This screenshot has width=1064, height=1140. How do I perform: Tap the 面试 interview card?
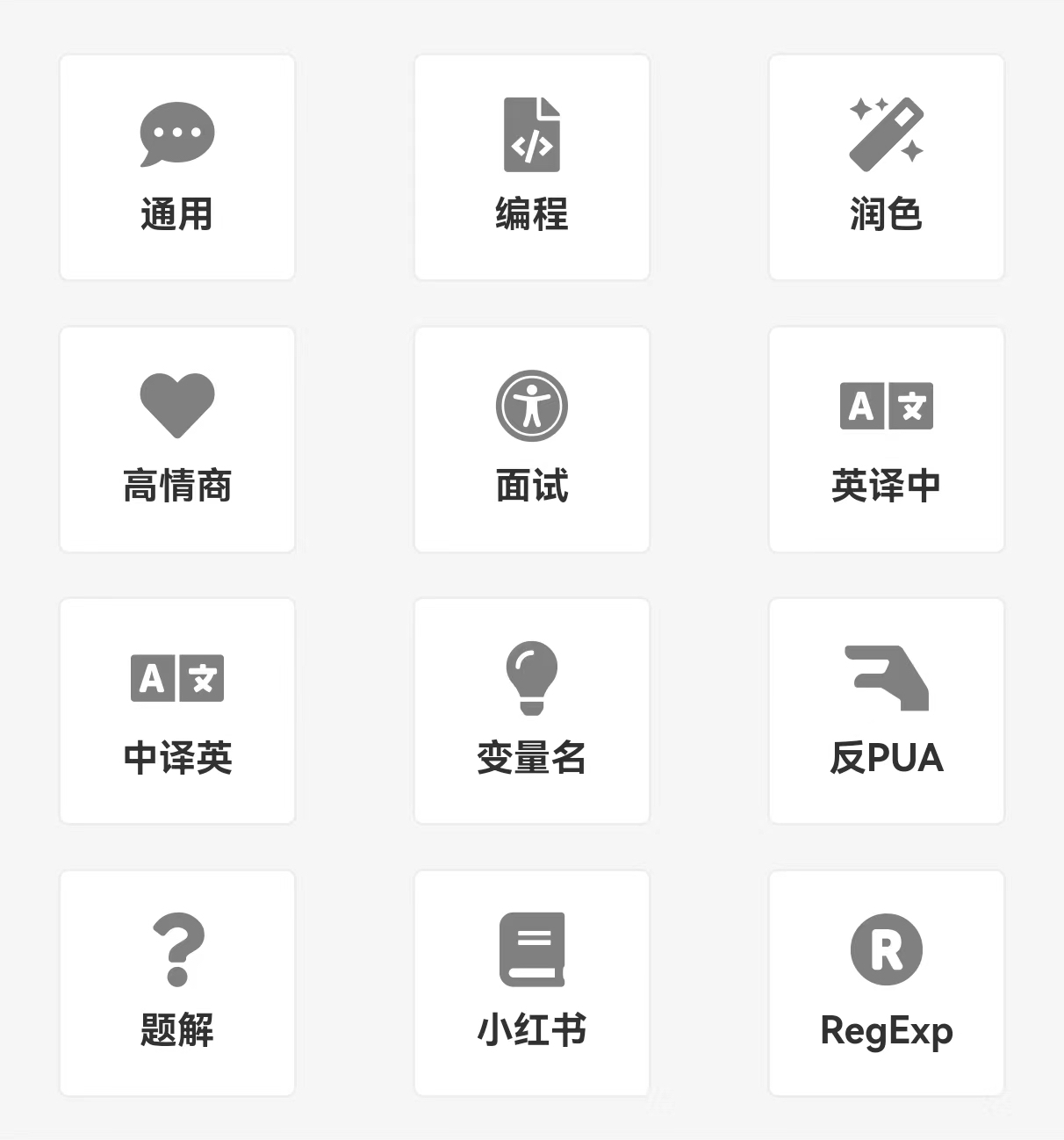[532, 440]
